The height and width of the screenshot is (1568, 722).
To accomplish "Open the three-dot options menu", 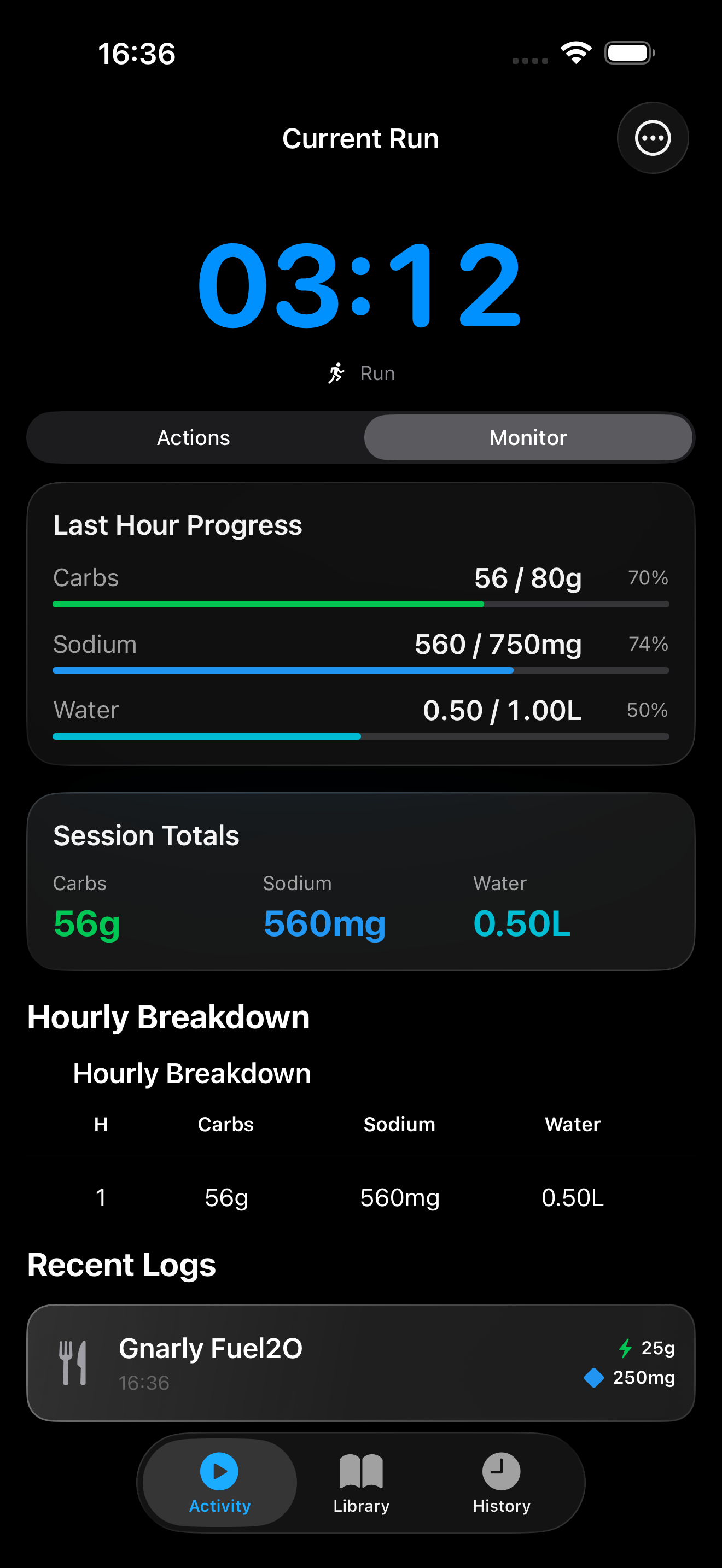I will click(x=653, y=138).
